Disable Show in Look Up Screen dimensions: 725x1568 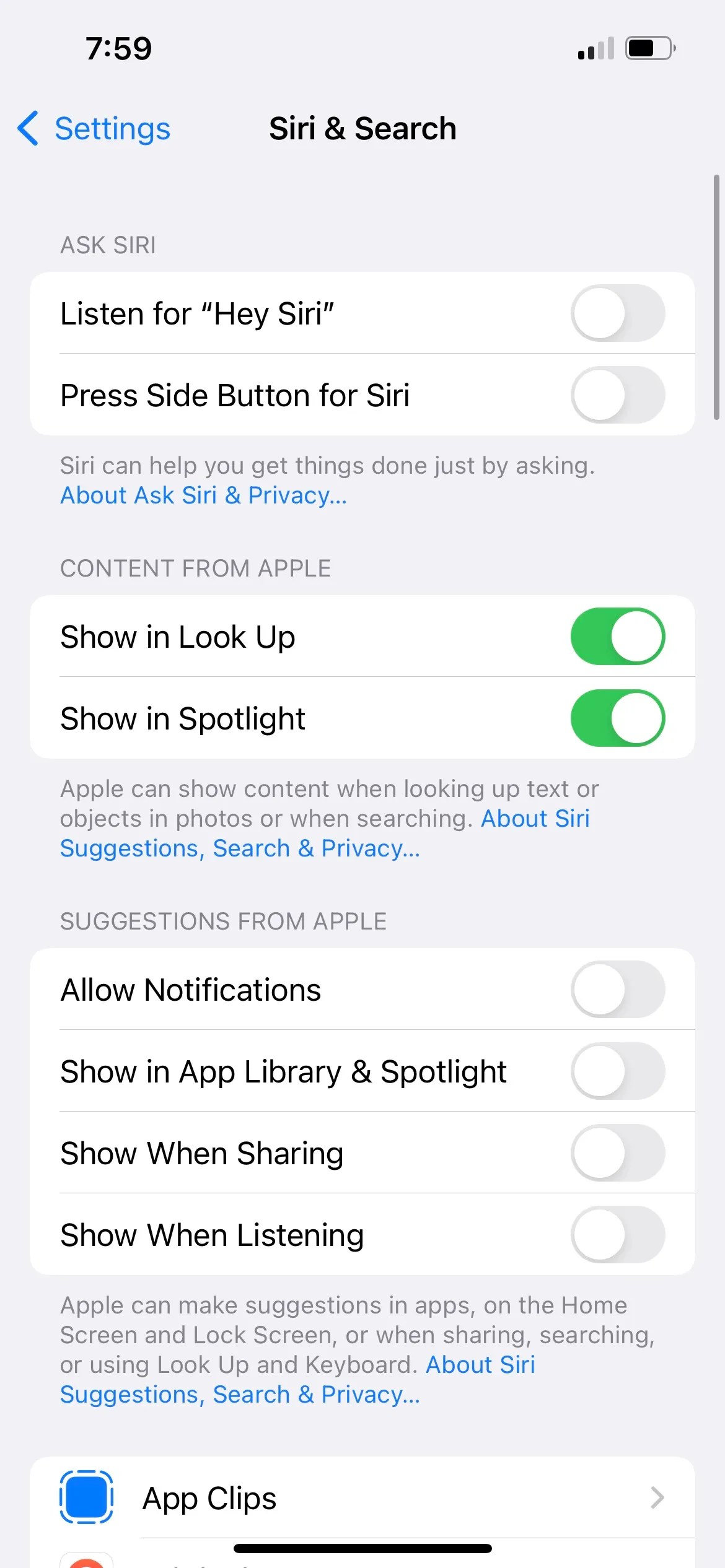point(618,637)
